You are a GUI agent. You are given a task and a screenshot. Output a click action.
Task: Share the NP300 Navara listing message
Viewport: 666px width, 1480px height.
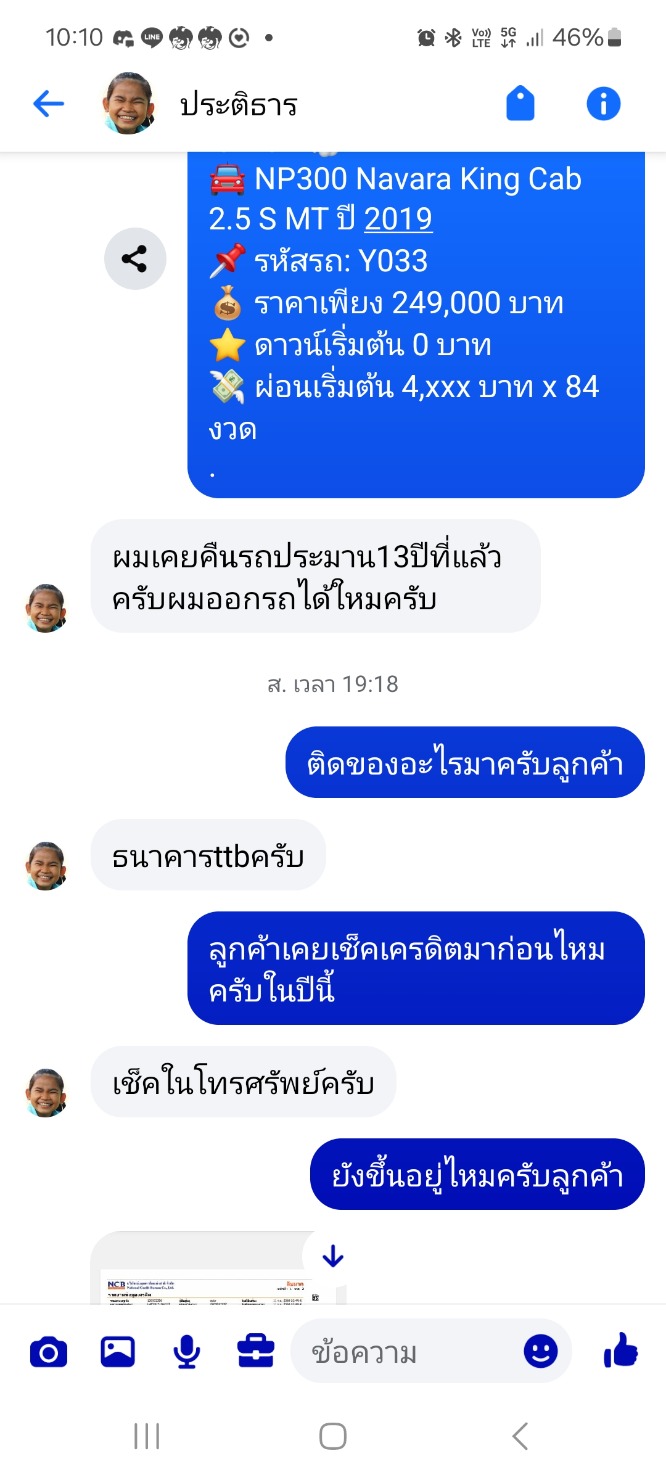135,260
